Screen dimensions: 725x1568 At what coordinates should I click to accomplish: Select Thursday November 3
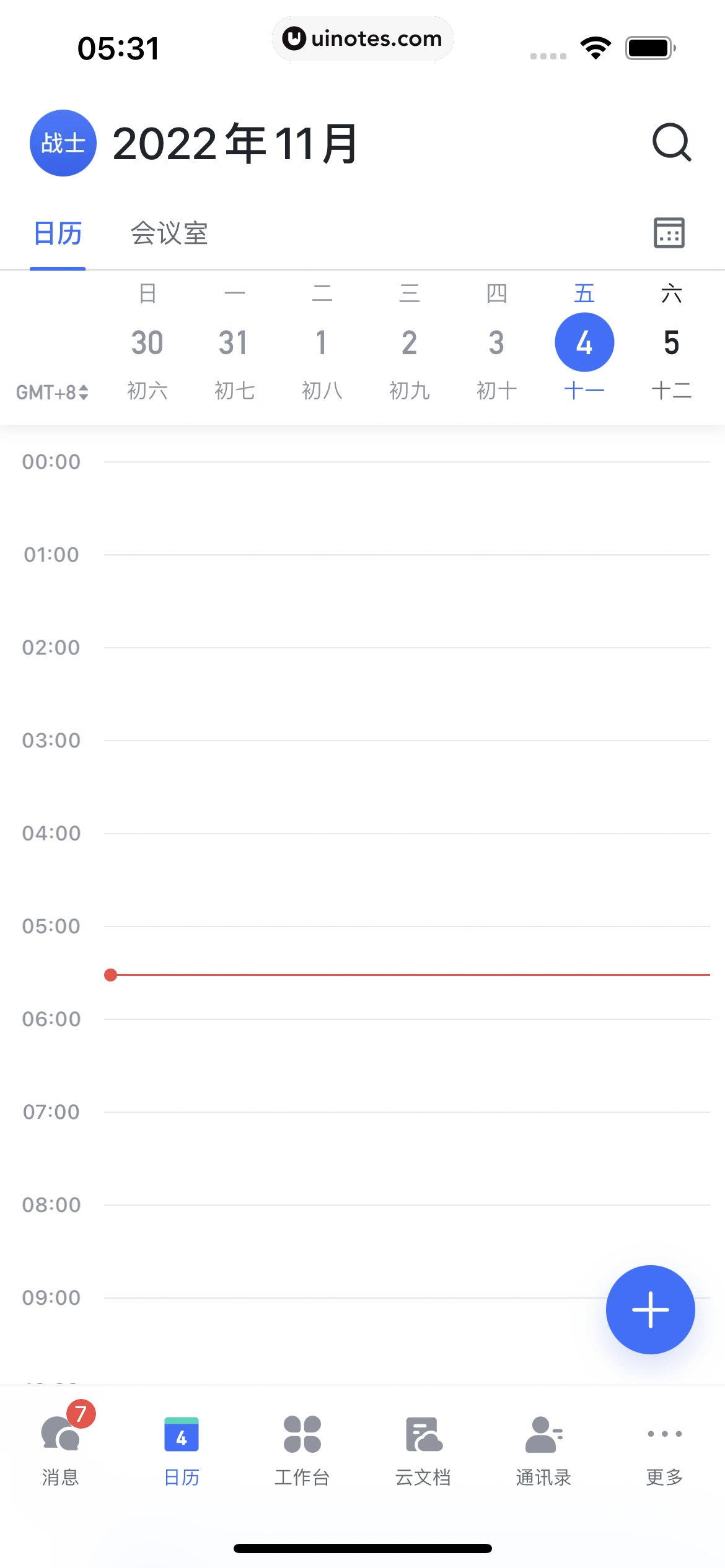pos(496,341)
